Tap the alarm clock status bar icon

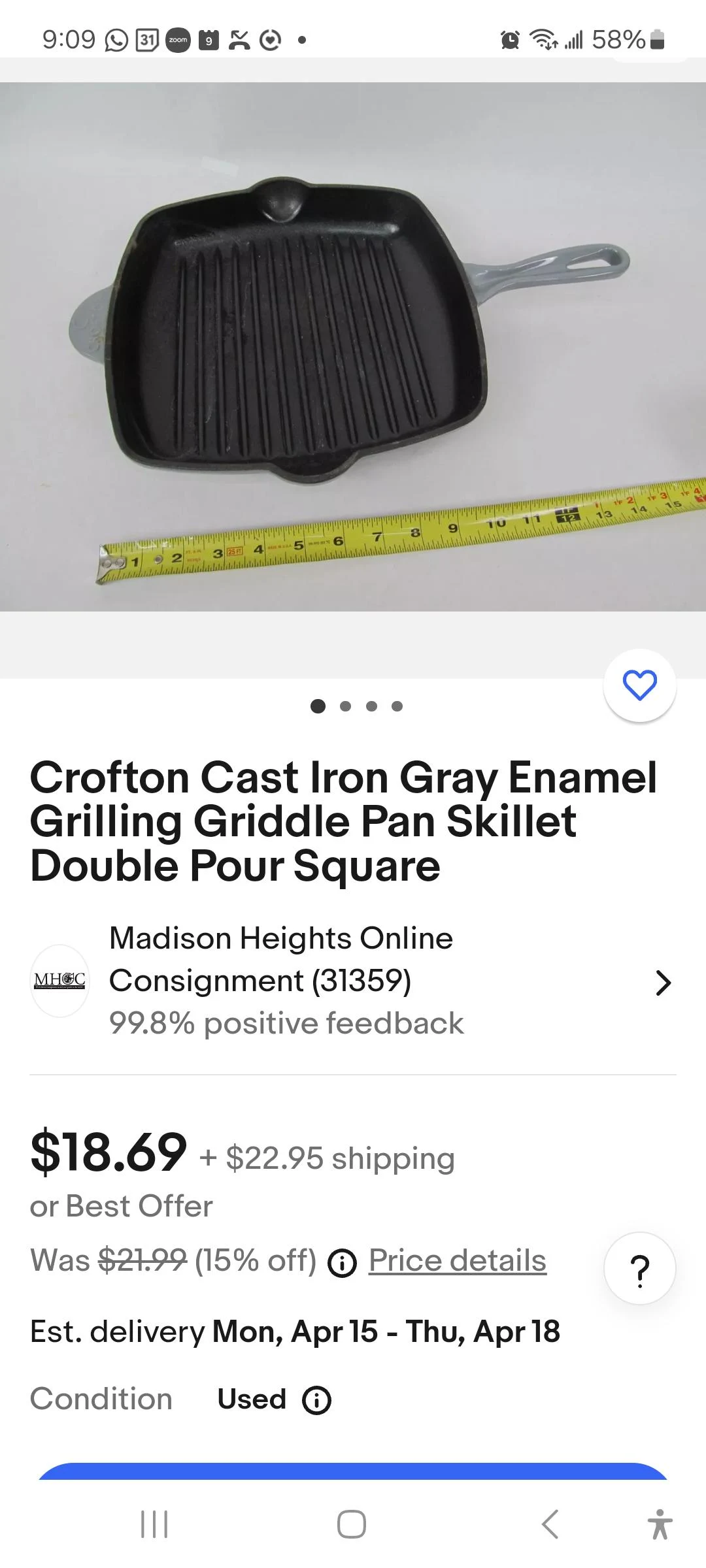pos(511,39)
